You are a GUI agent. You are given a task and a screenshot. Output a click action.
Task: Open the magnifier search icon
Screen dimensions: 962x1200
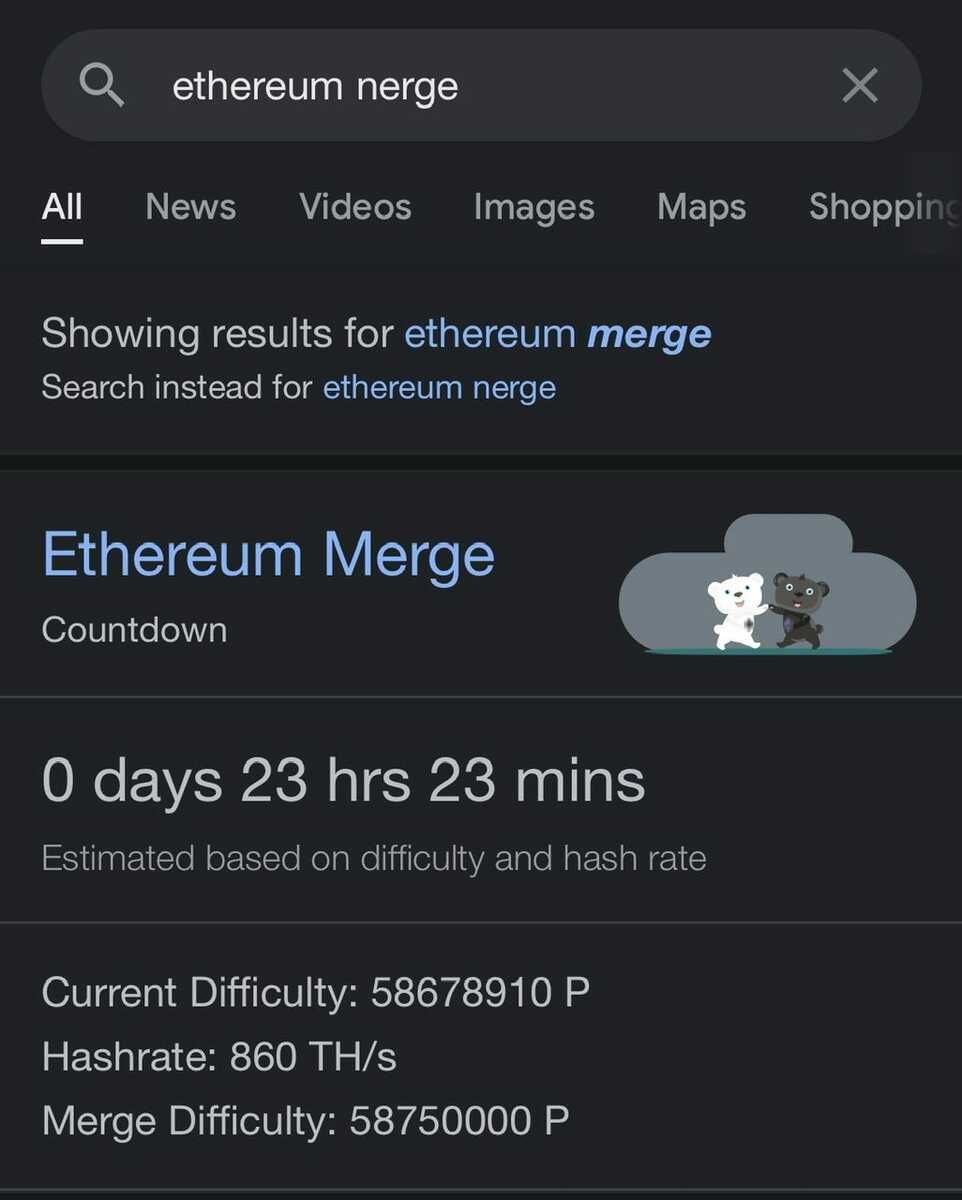pyautogui.click(x=102, y=86)
